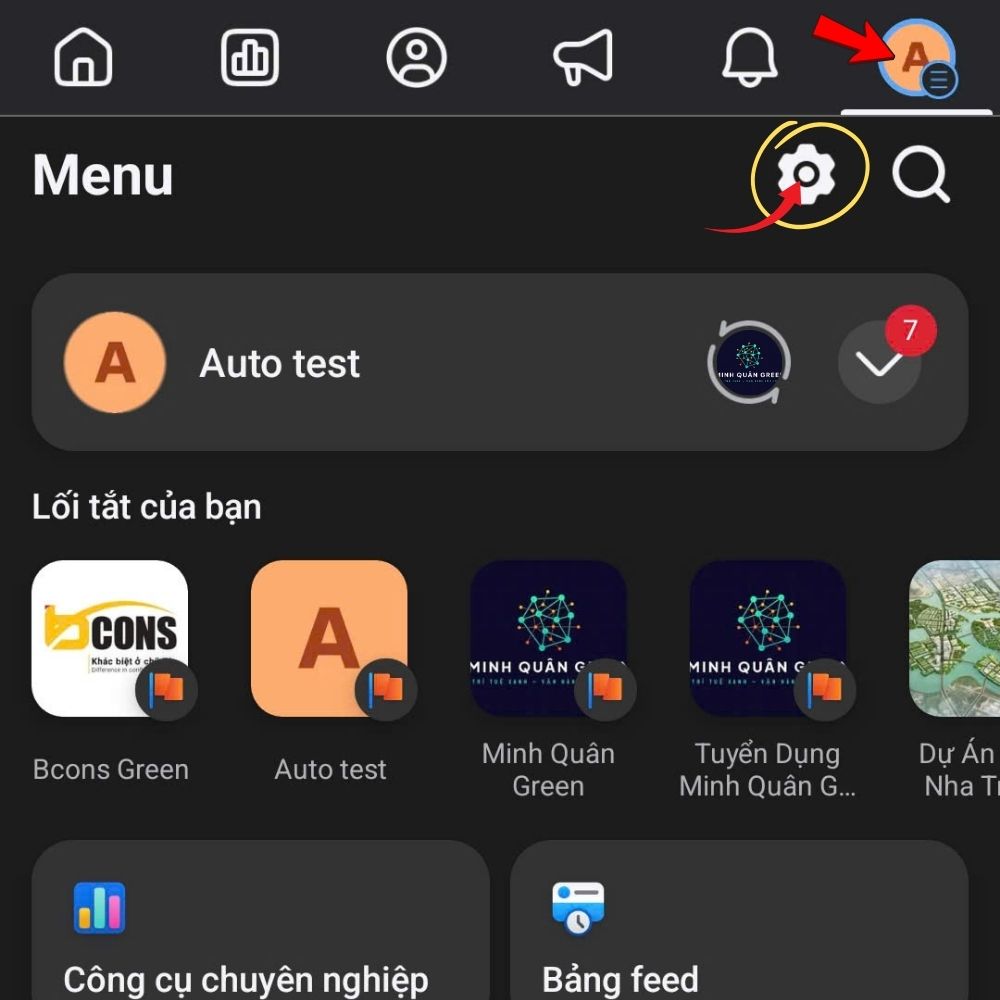Open the Minh Quân Green shortcut
The height and width of the screenshot is (1000, 1000).
[x=548, y=640]
